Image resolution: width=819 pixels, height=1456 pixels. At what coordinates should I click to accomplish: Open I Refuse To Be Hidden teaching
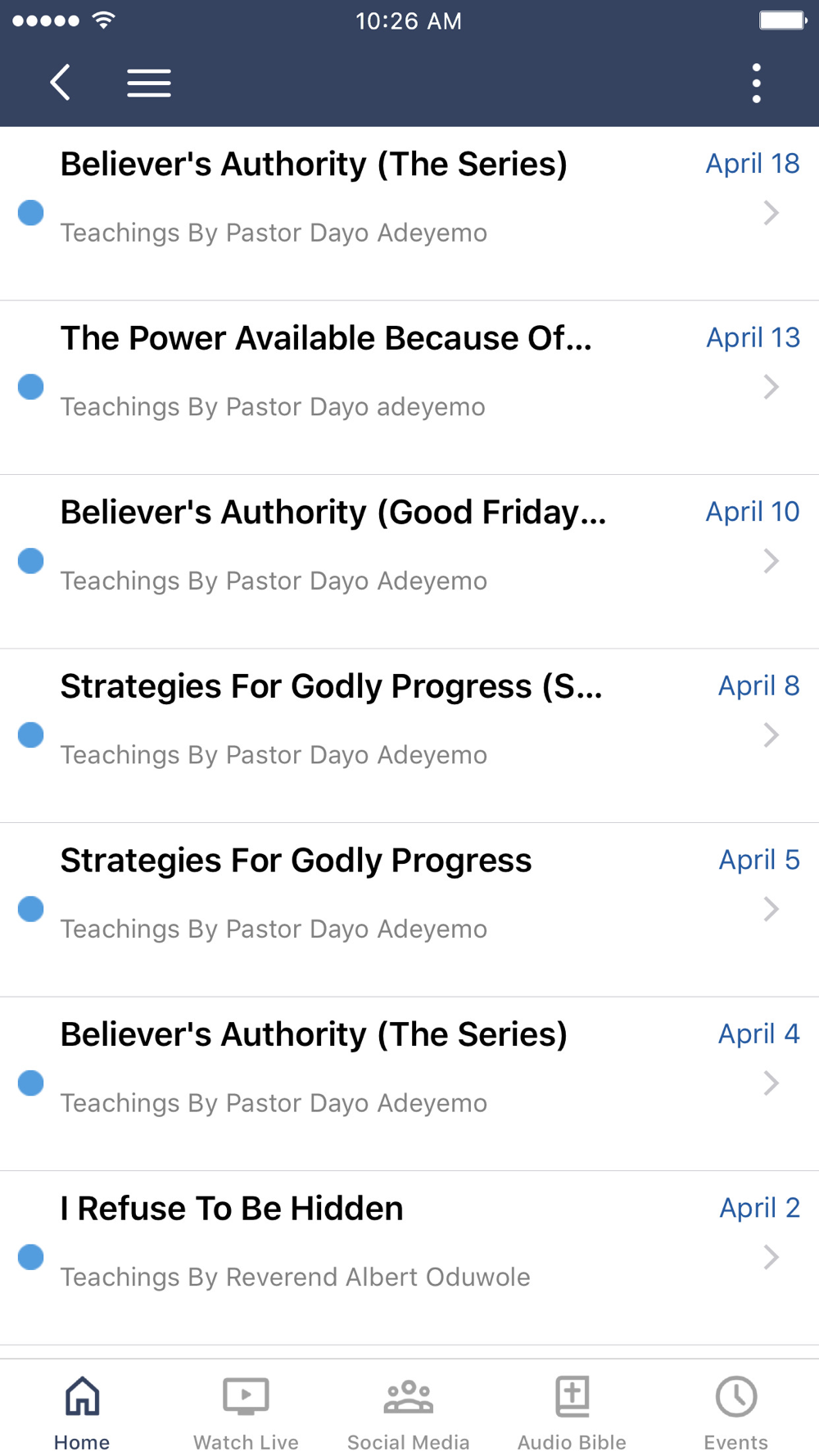click(409, 1258)
